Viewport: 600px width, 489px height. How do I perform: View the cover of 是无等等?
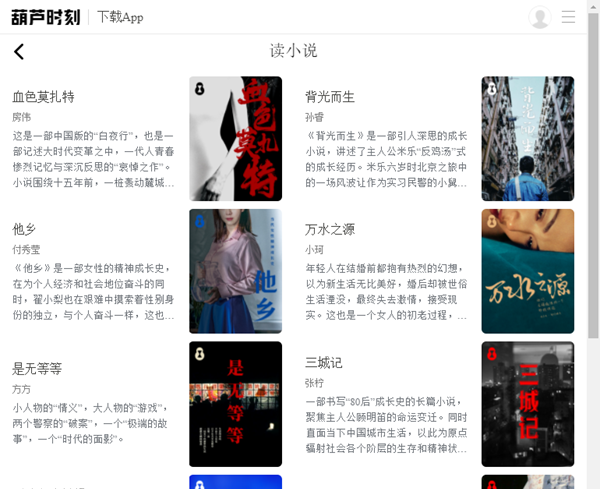[235, 404]
